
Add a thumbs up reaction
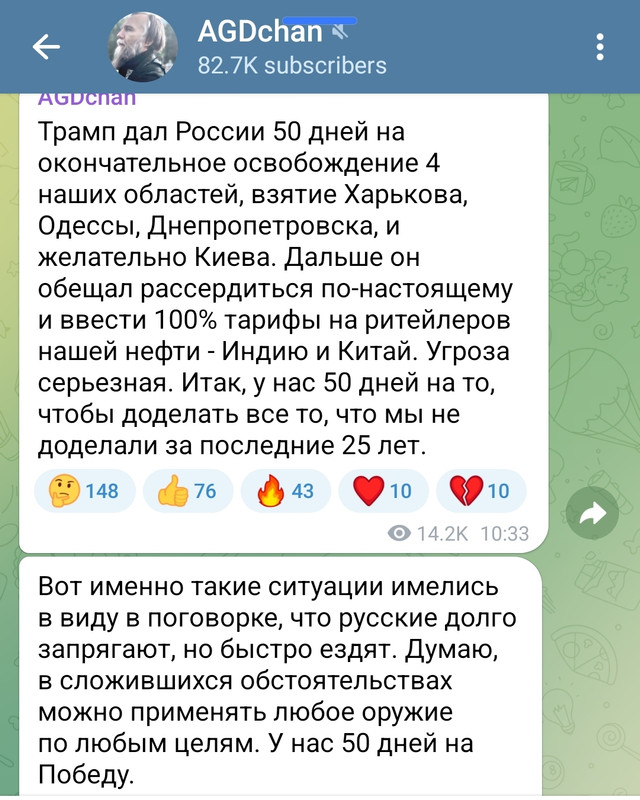187,491
